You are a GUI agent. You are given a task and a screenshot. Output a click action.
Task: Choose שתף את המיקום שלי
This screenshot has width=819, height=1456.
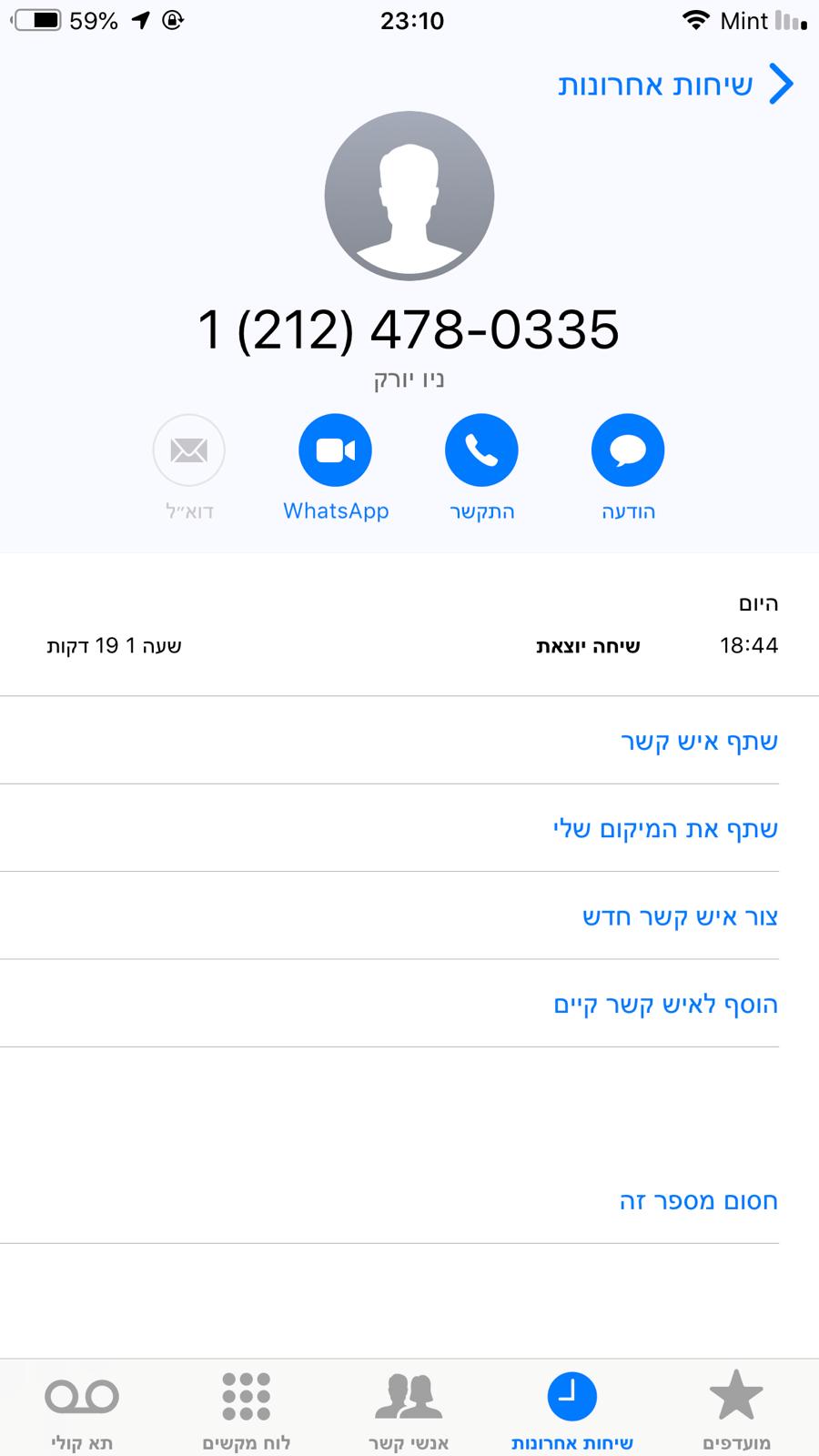click(665, 828)
